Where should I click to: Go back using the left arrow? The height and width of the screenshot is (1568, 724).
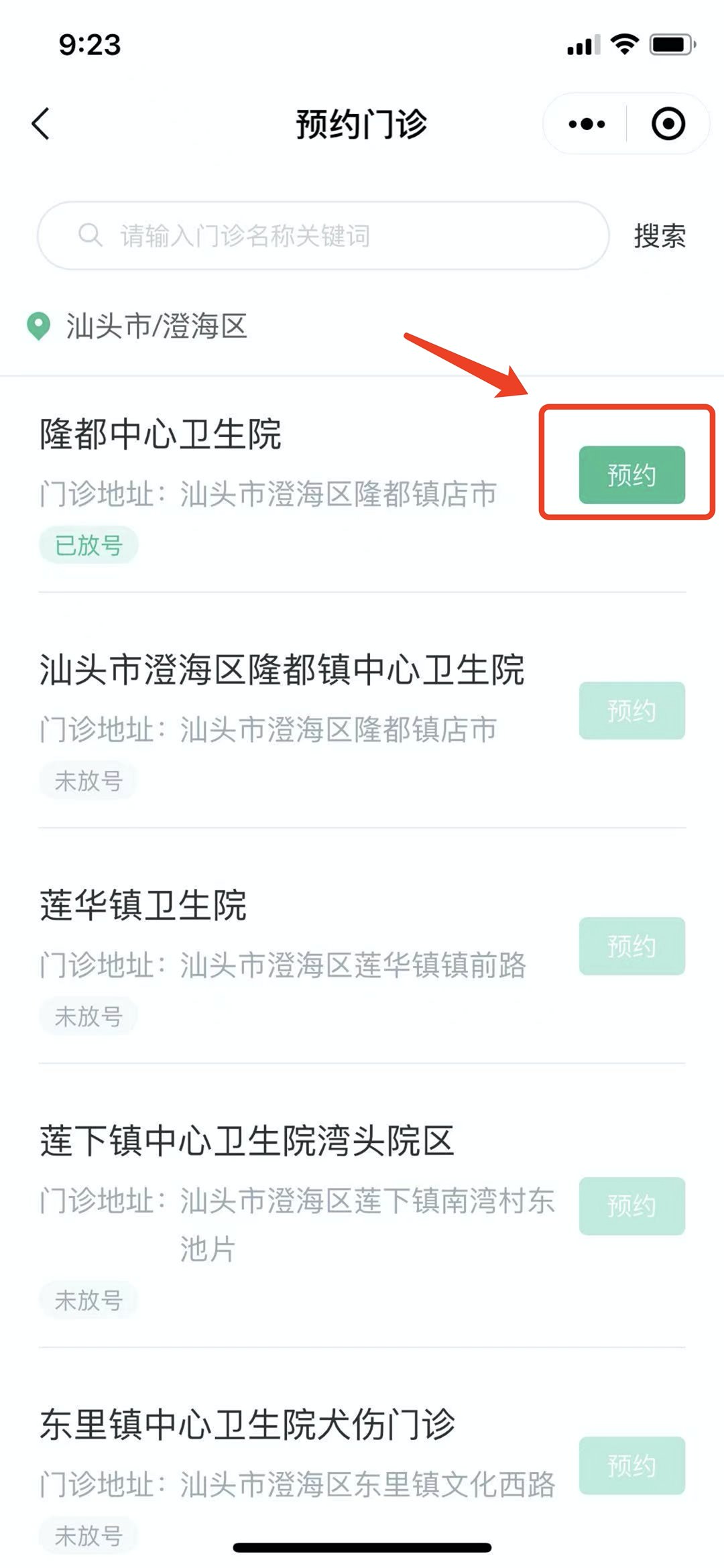42,124
